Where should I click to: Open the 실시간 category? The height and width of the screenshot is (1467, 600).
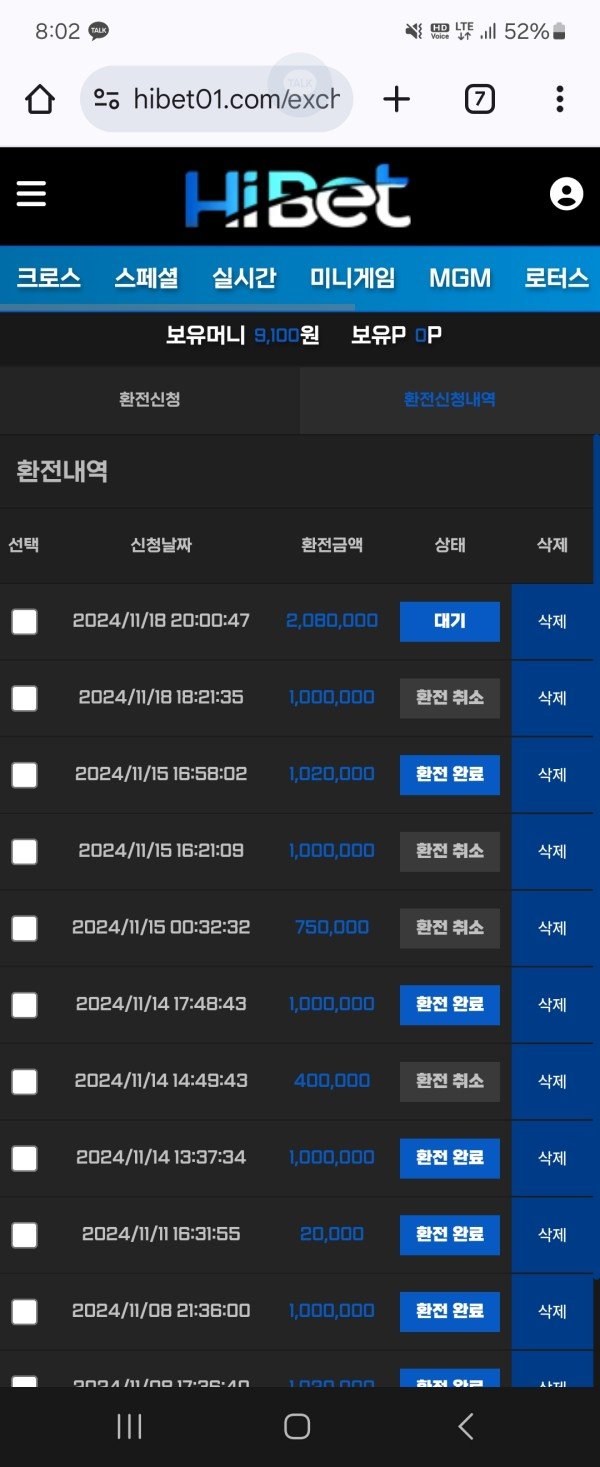point(243,278)
